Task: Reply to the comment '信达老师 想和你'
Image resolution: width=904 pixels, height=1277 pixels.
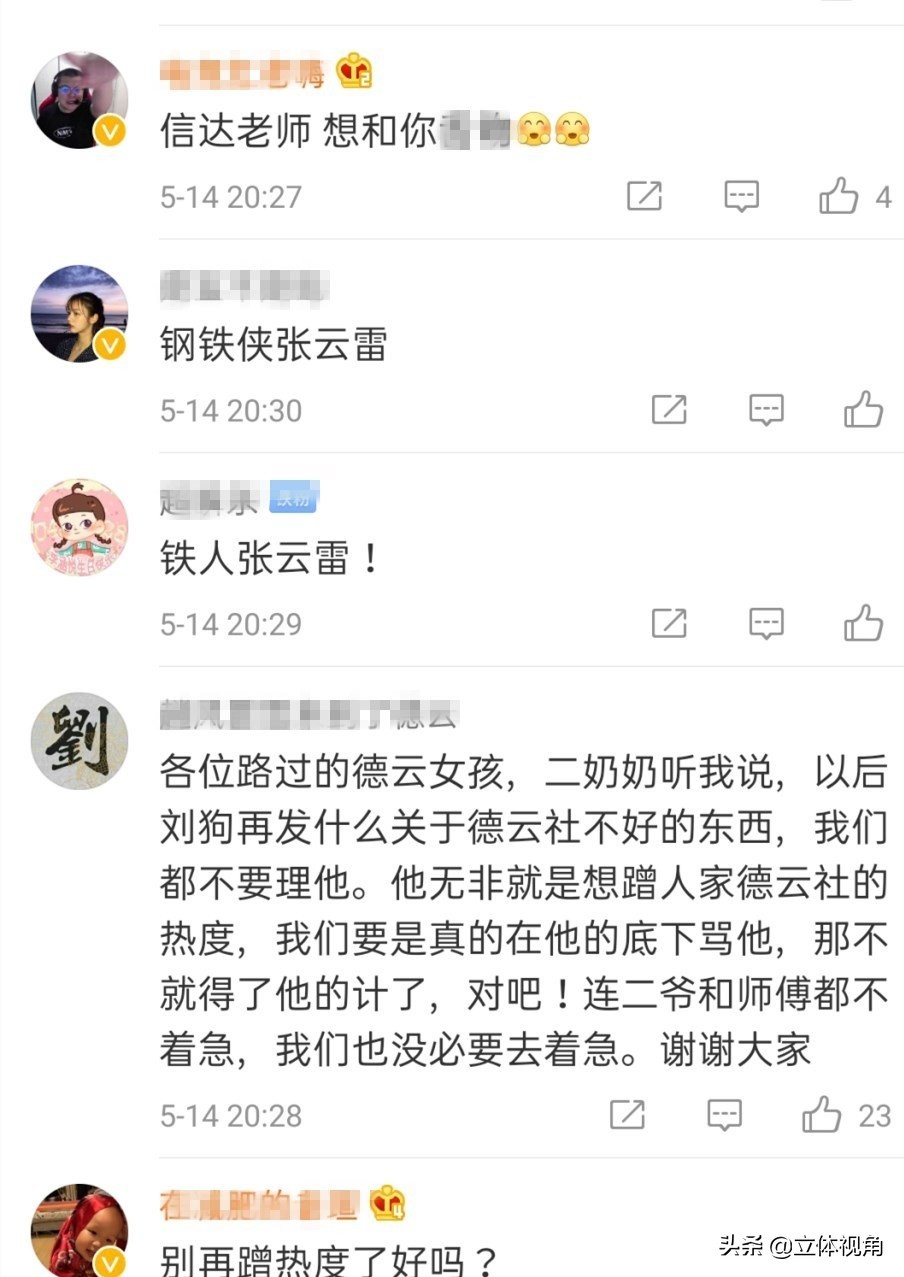Action: (x=741, y=196)
